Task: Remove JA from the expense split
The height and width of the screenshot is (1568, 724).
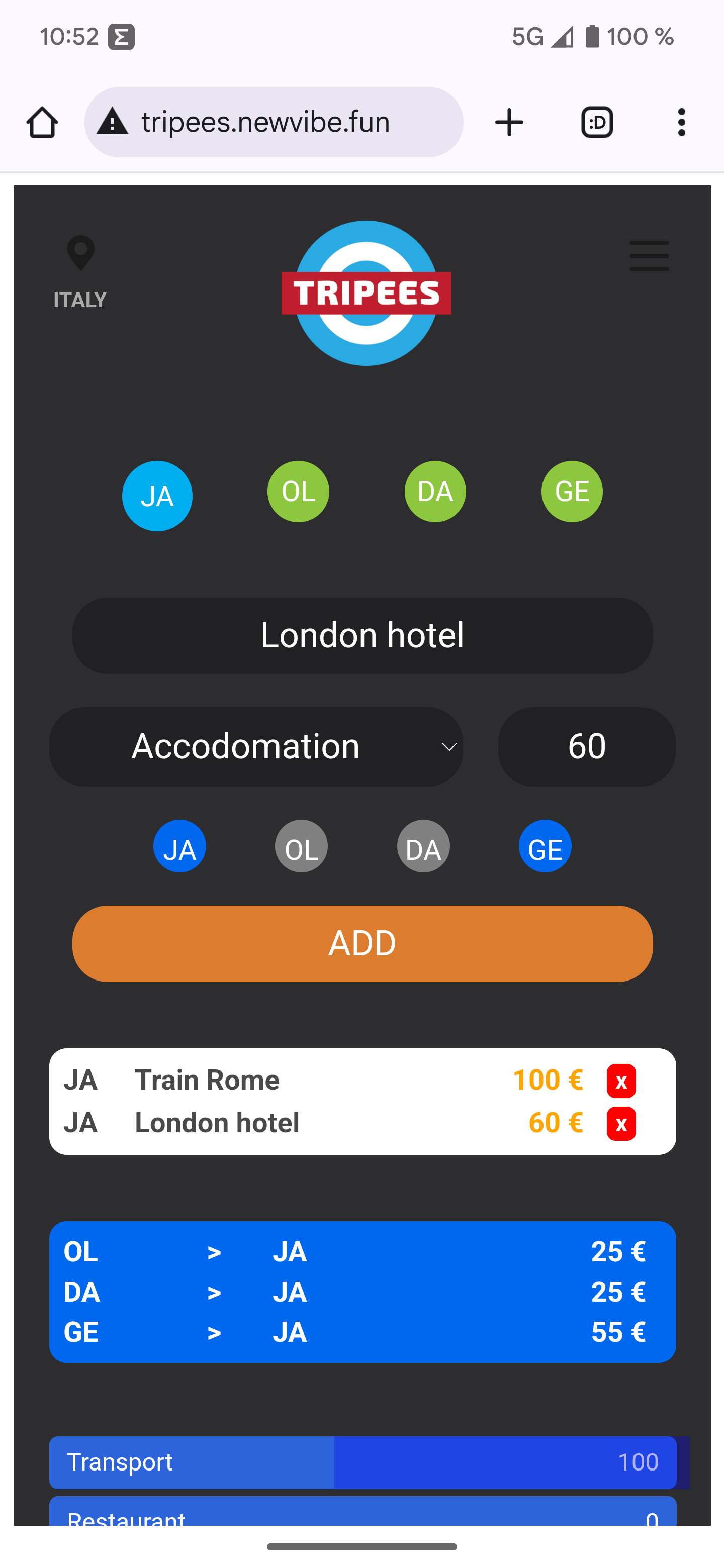Action: pos(179,846)
